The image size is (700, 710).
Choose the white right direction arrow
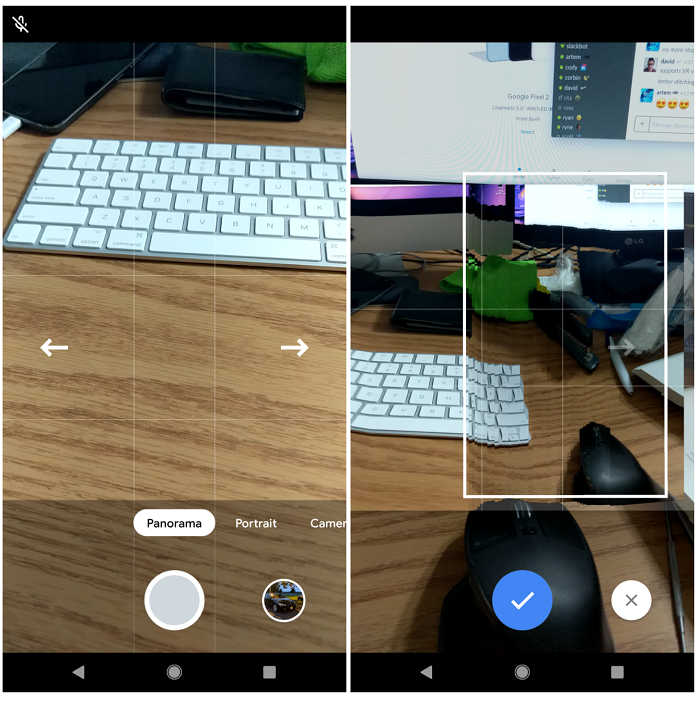click(x=294, y=348)
